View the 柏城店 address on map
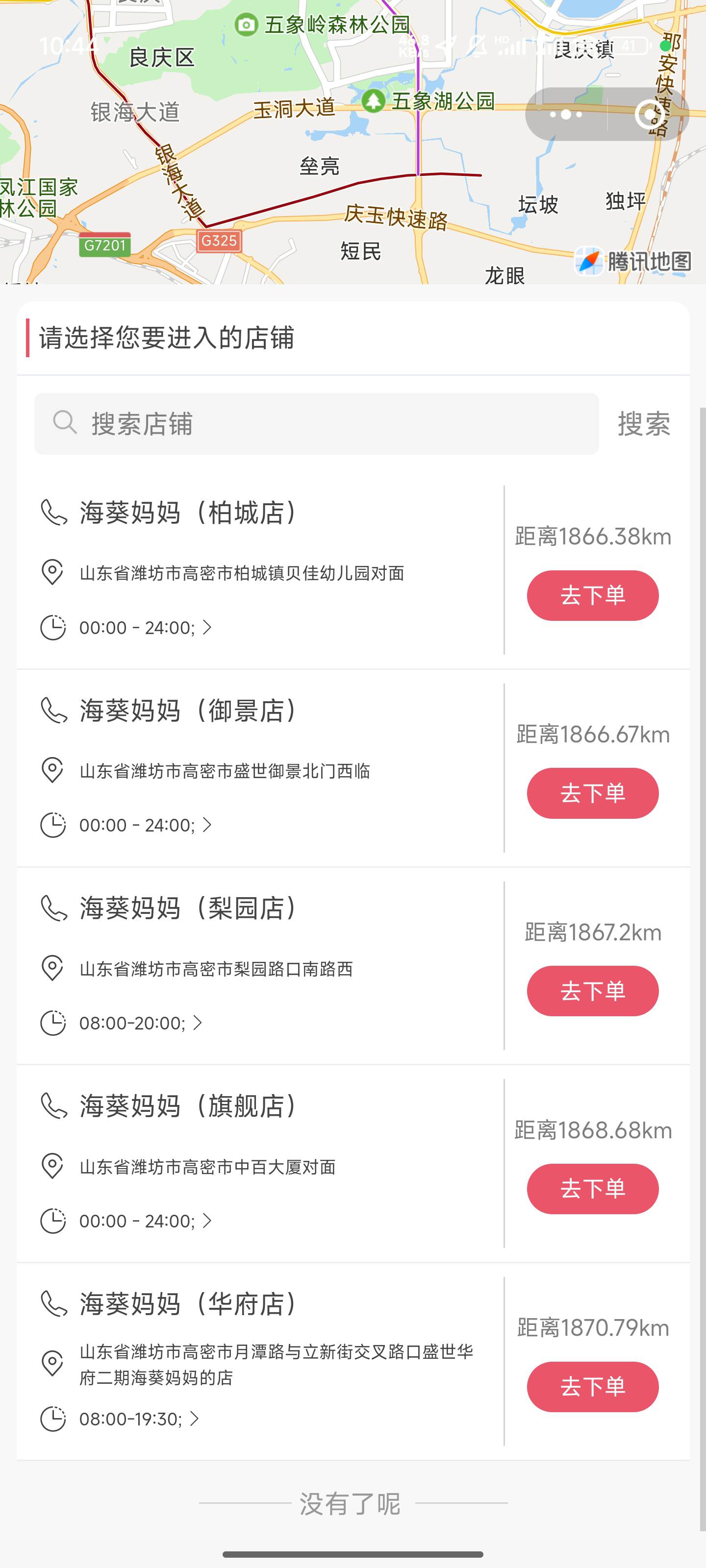This screenshot has height=1568, width=706. 52,573
